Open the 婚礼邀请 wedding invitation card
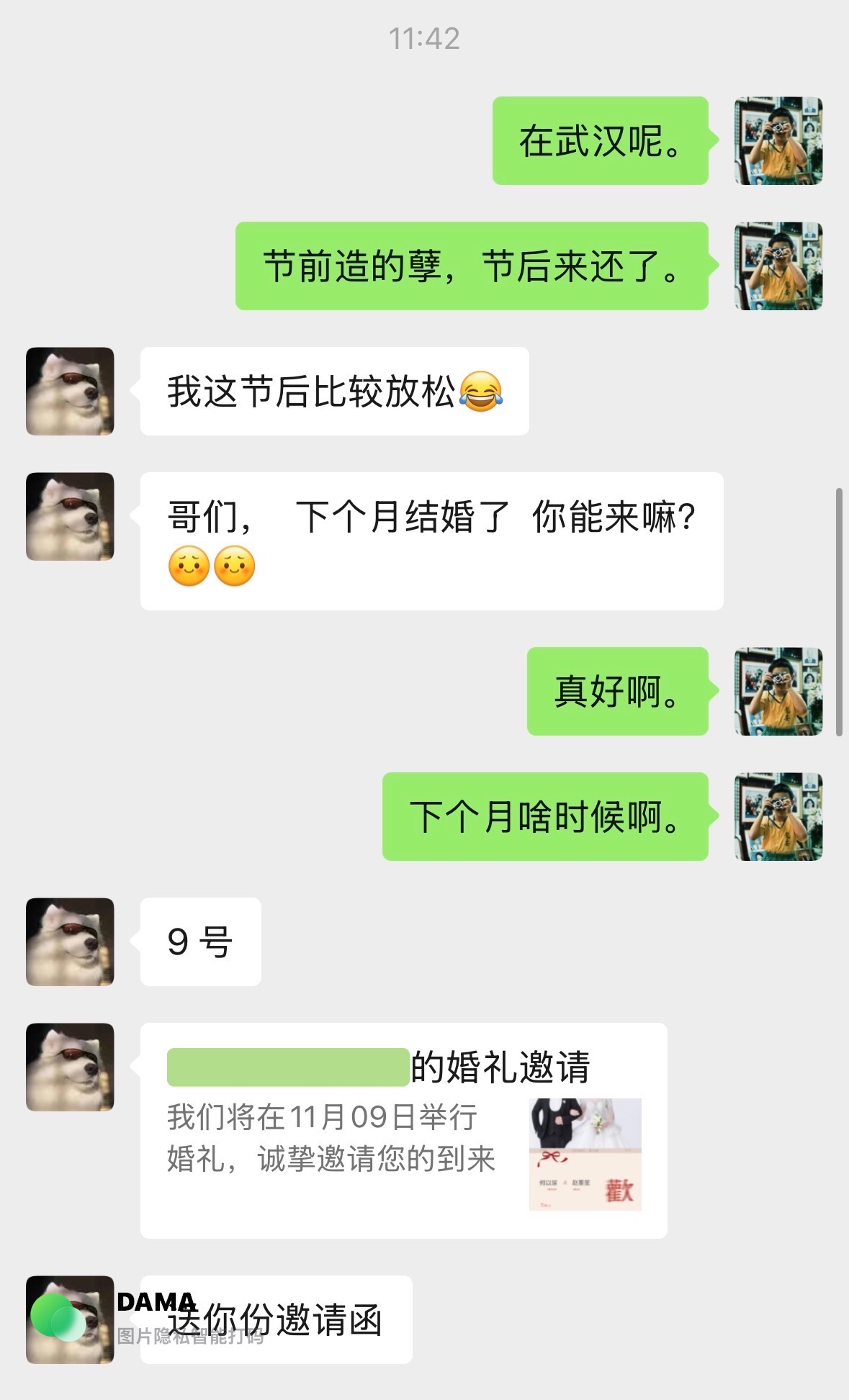This screenshot has height=1400, width=849. tap(403, 1130)
